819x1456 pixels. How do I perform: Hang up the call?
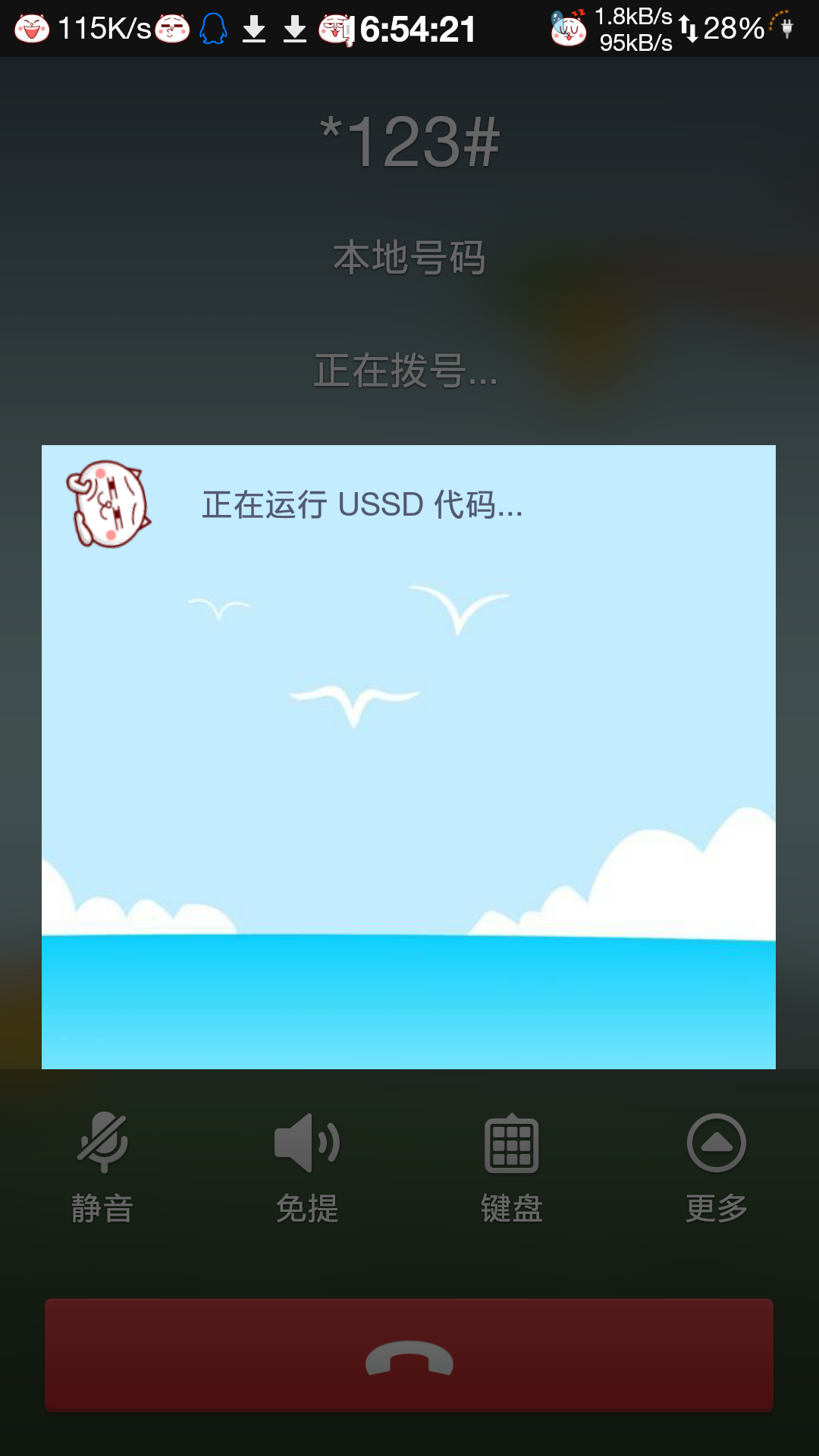pyautogui.click(x=409, y=1355)
